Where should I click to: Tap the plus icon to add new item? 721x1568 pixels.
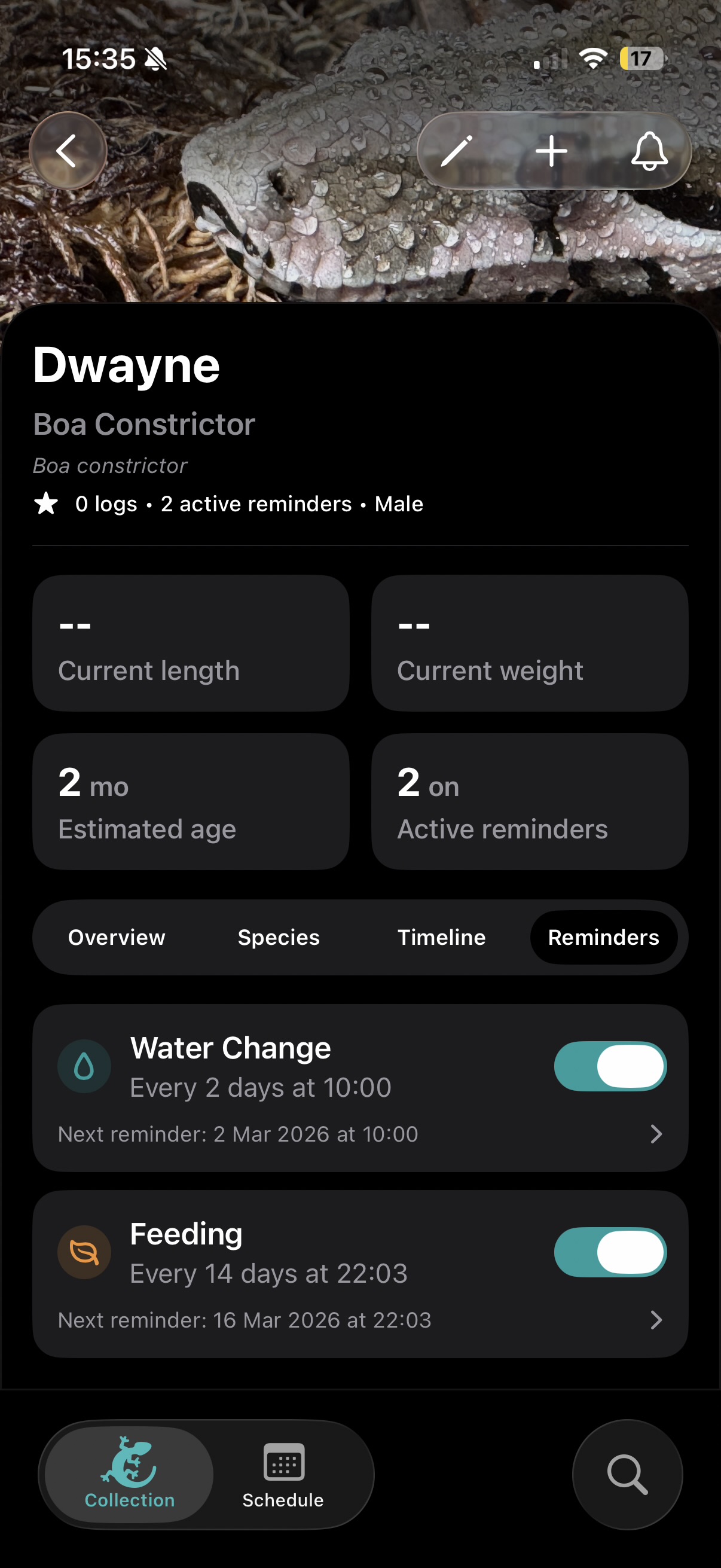tap(552, 151)
